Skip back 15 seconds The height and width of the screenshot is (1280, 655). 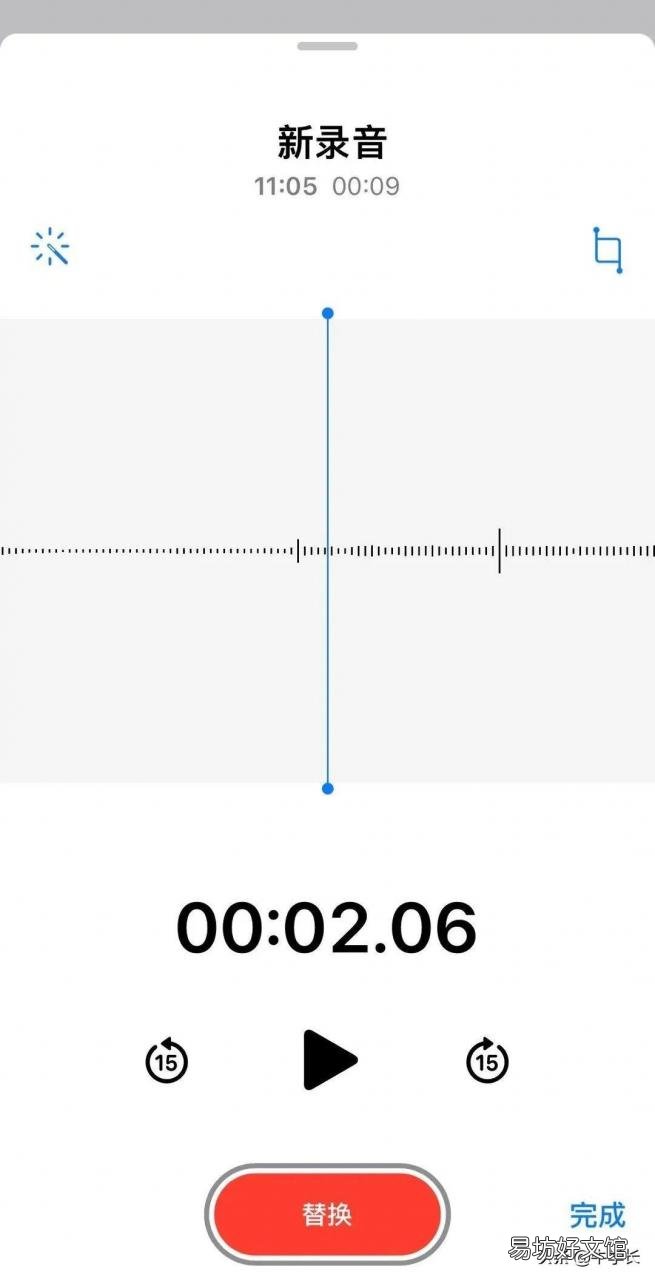click(x=167, y=1060)
